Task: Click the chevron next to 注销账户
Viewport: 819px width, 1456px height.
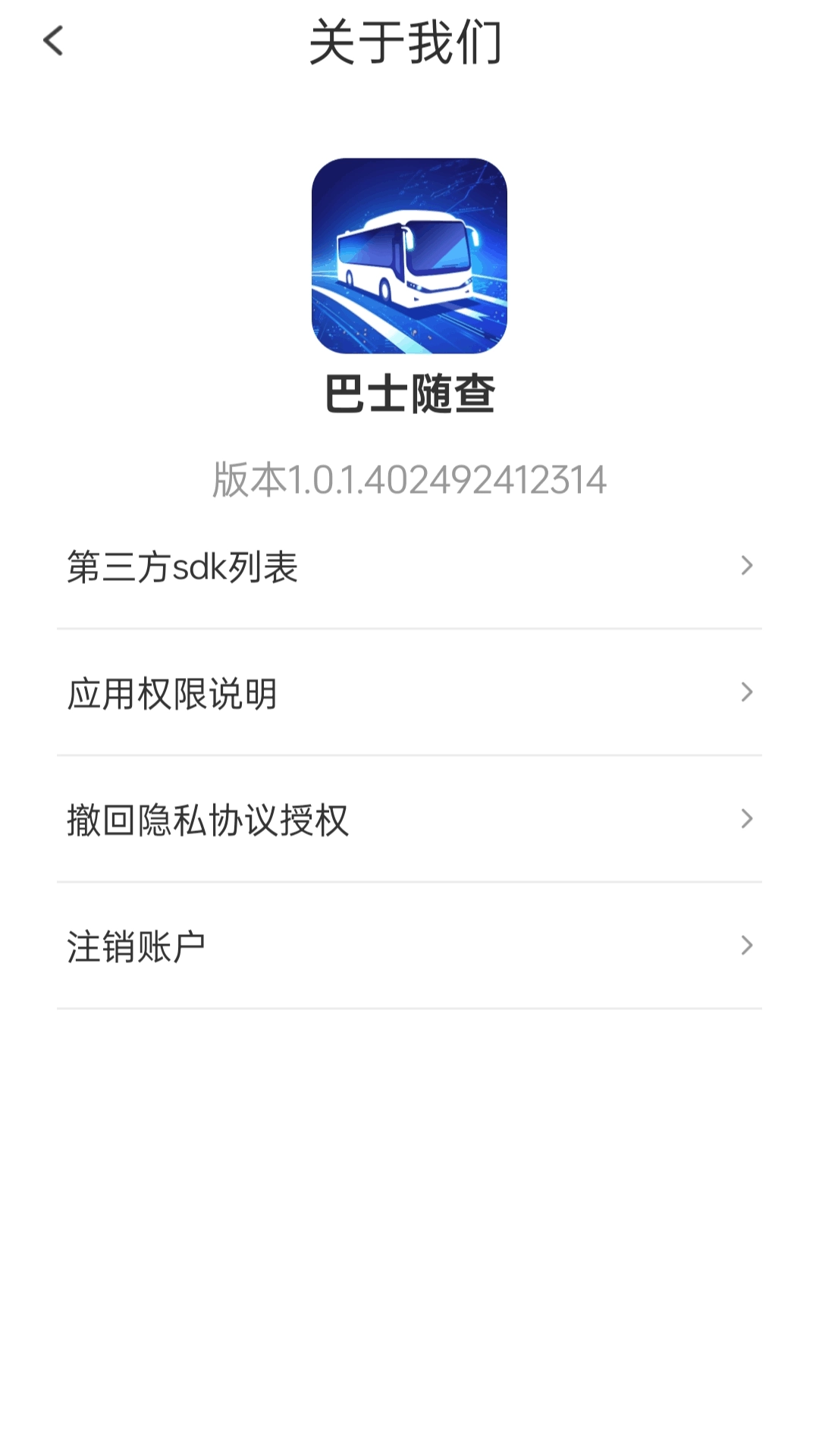Action: point(748,945)
